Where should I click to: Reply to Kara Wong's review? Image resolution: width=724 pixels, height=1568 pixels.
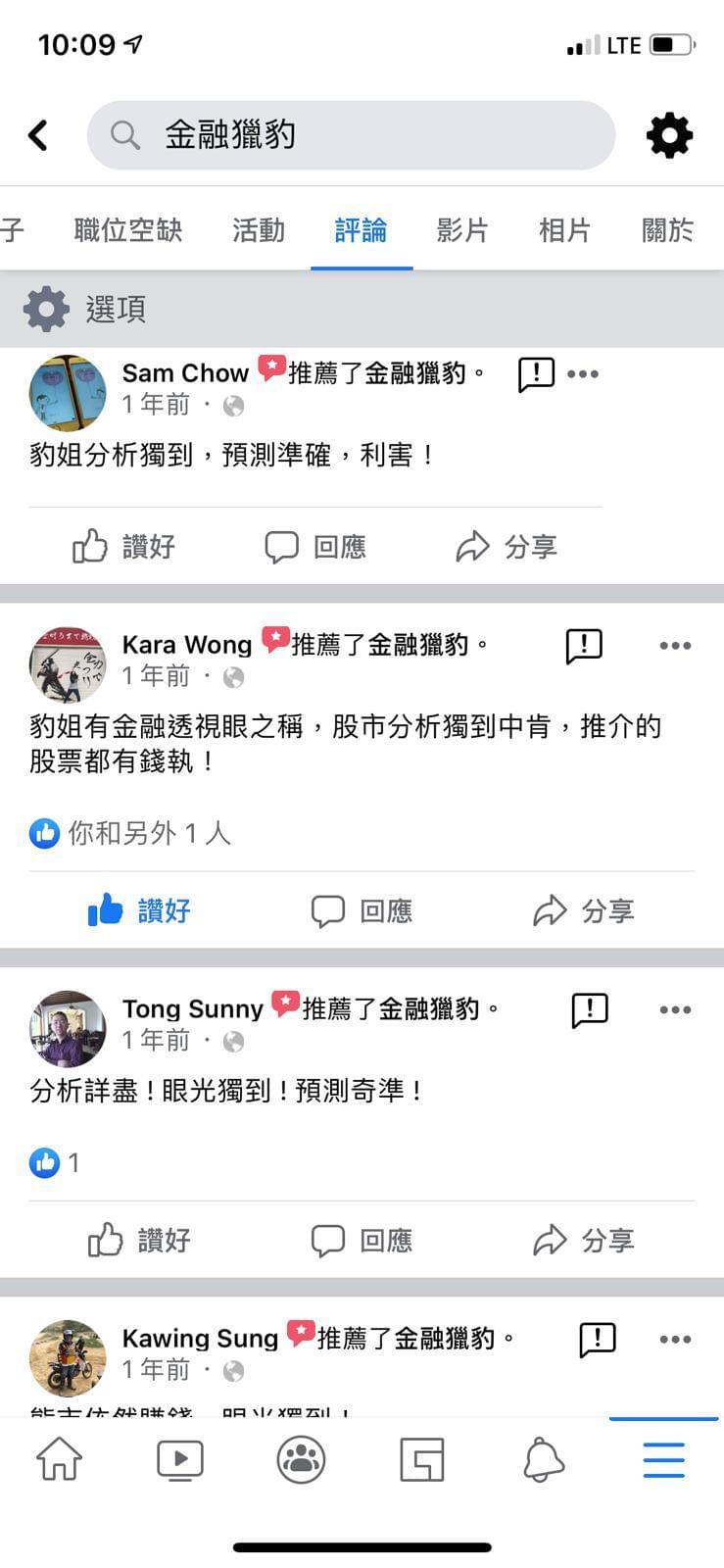tap(362, 910)
